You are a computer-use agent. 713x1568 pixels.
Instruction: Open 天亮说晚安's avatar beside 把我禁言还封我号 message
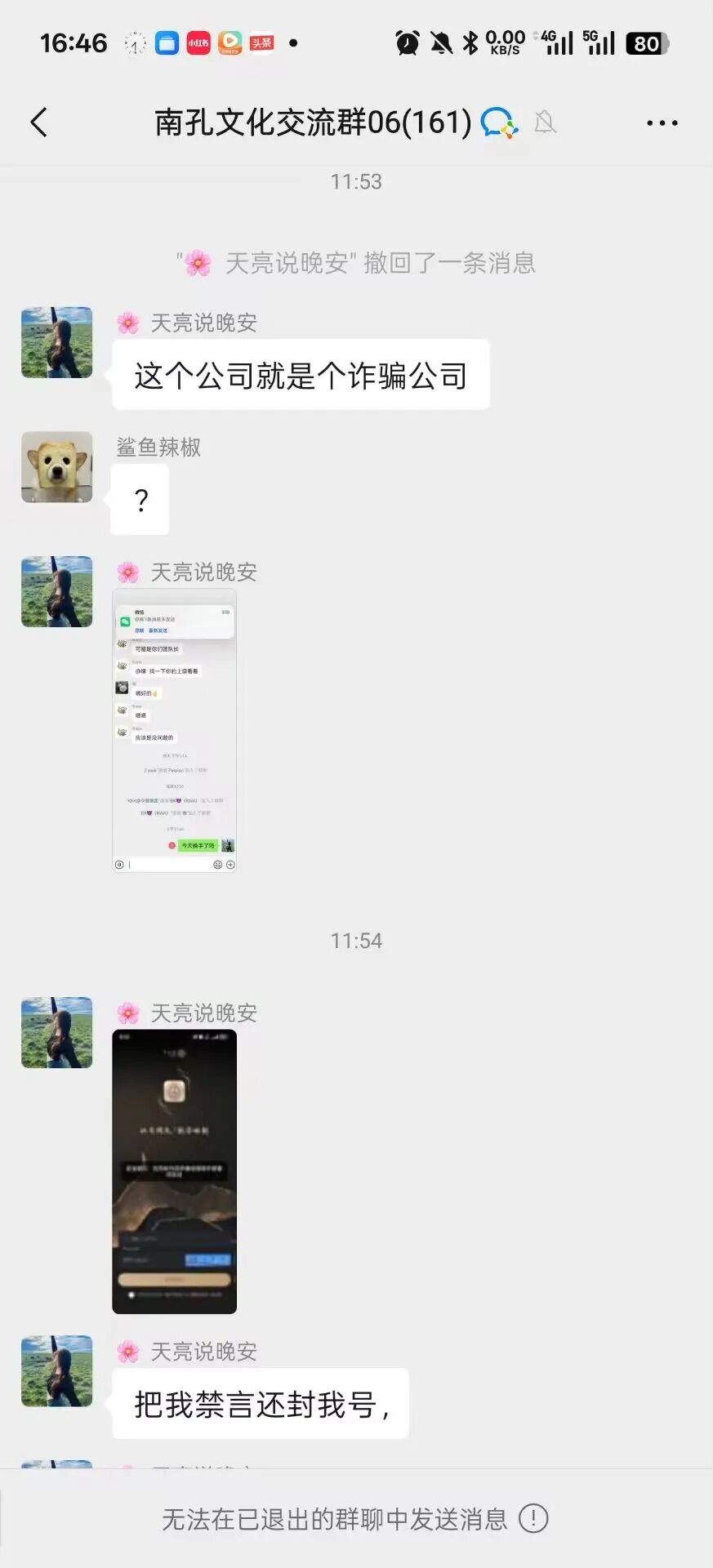[x=56, y=1370]
